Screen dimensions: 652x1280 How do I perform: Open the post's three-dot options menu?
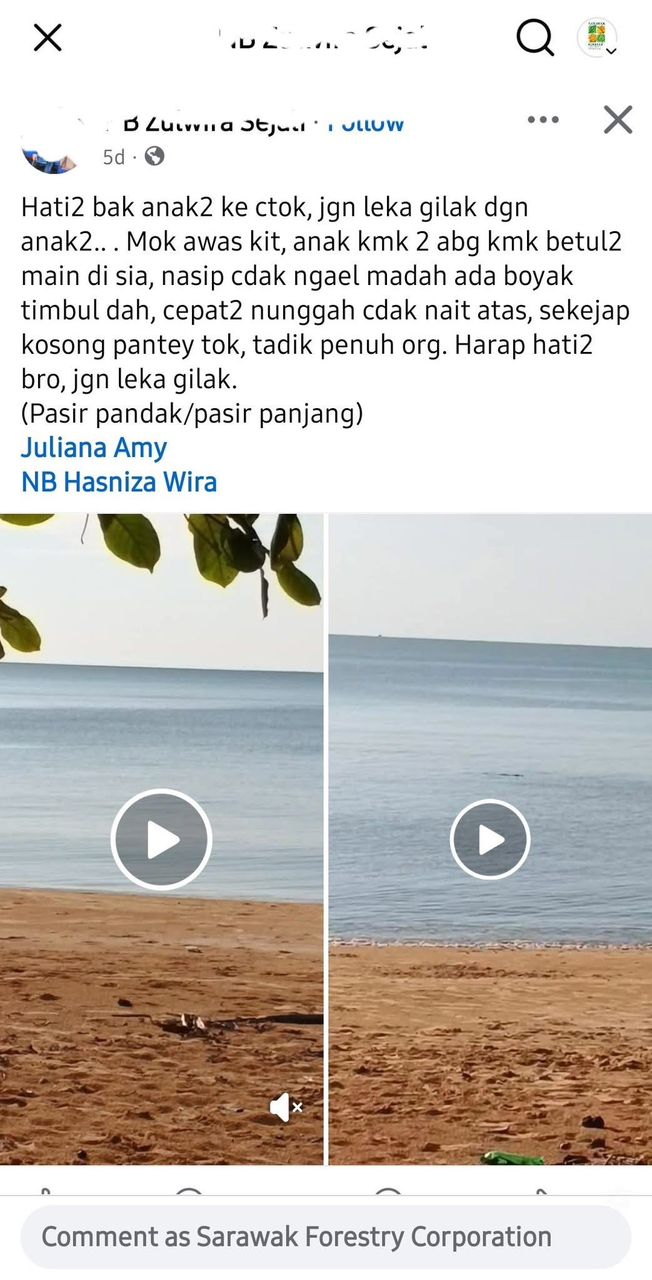(x=542, y=120)
